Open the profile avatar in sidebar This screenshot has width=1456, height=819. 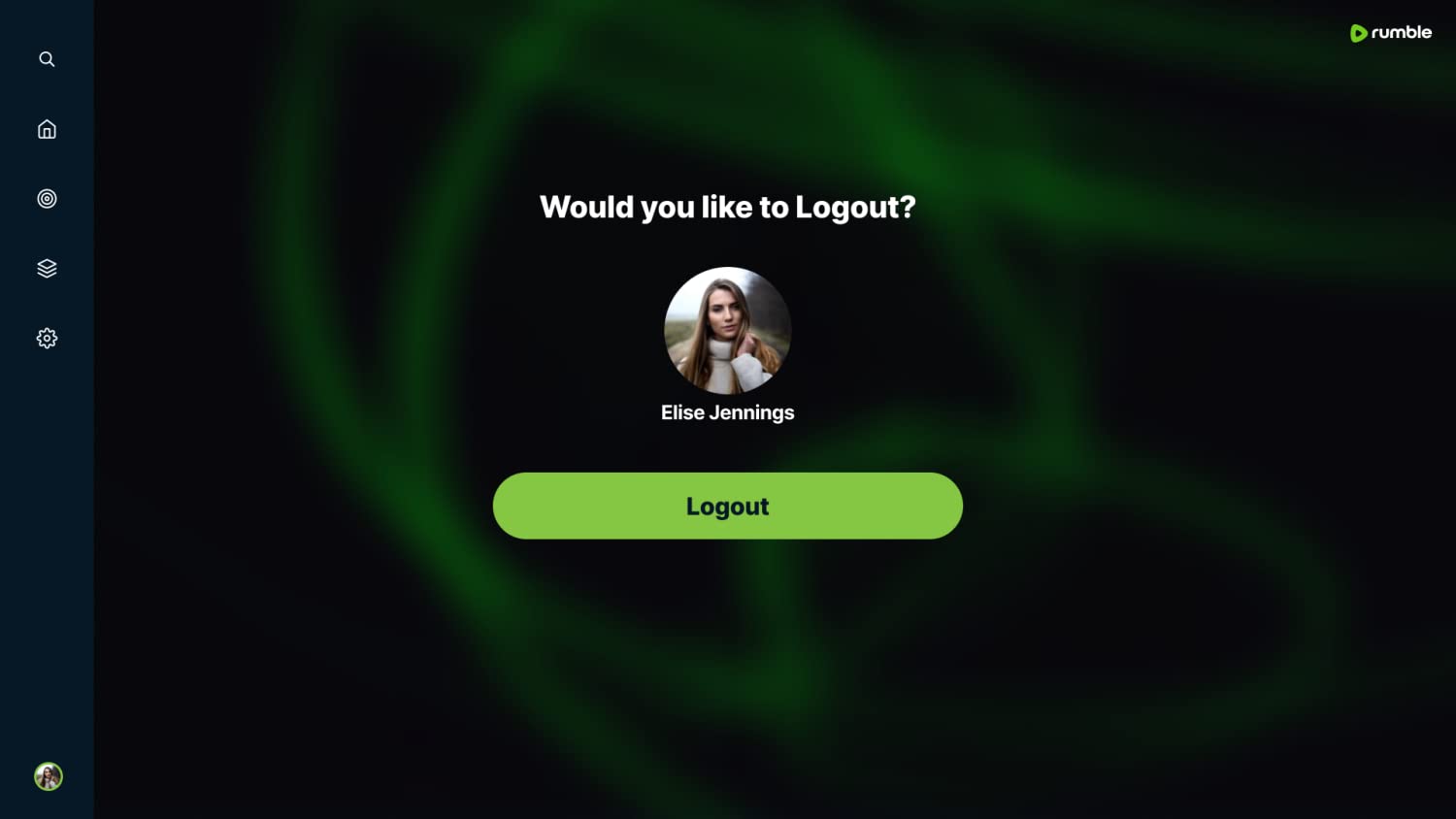pyautogui.click(x=49, y=776)
